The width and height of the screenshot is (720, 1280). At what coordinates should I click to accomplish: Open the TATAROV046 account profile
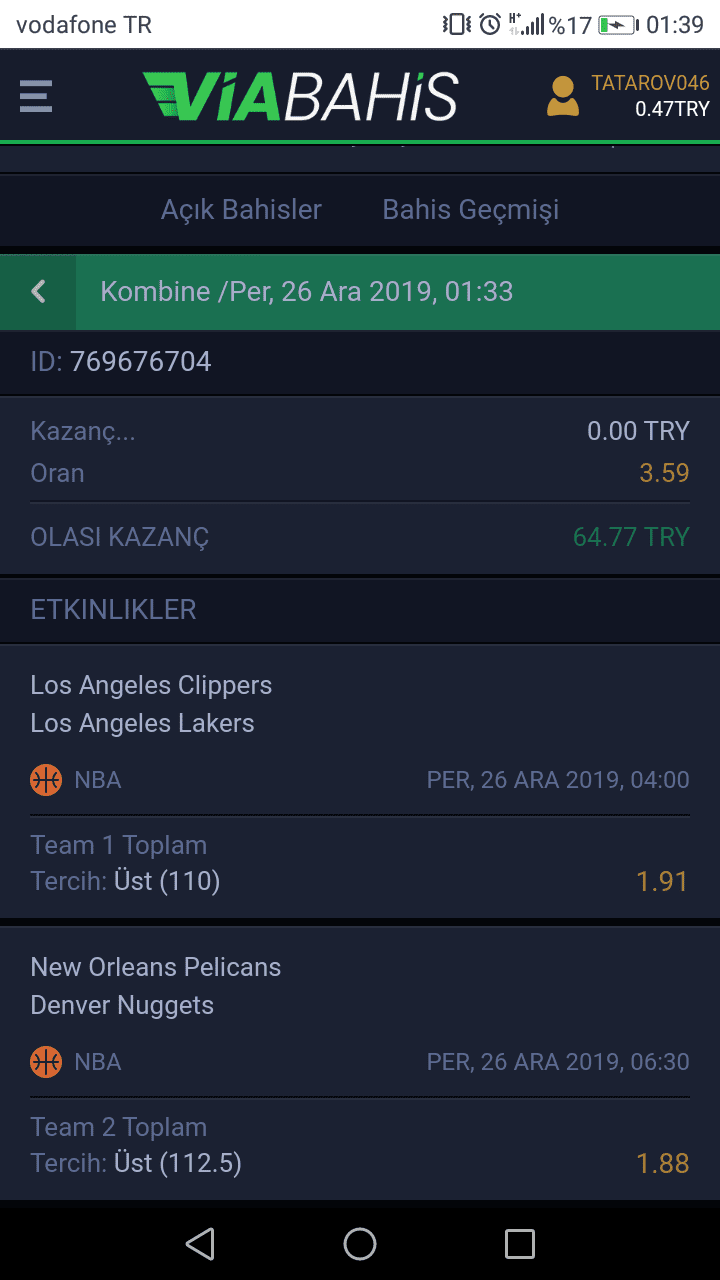[628, 96]
